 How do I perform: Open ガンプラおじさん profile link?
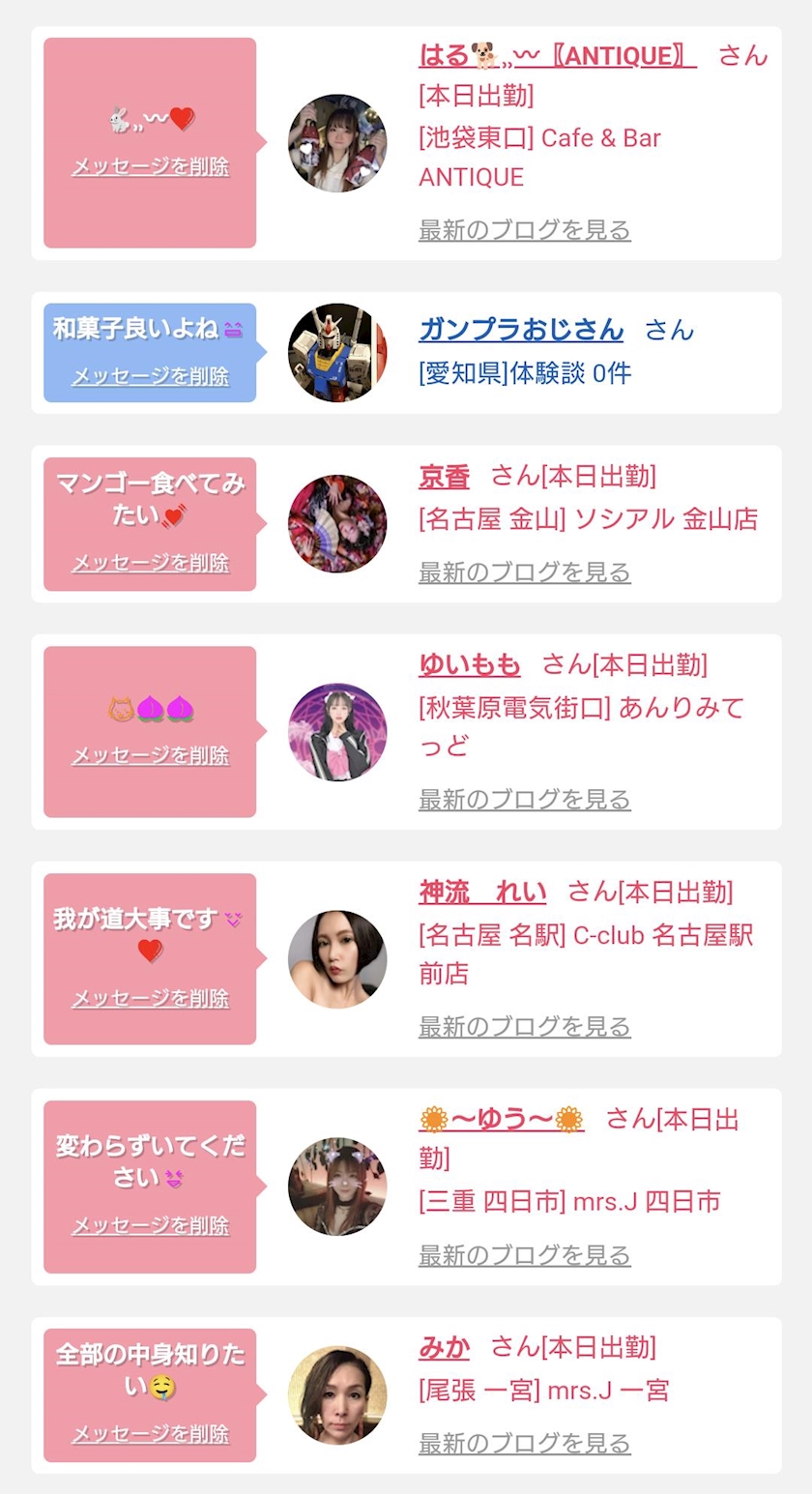tap(521, 330)
